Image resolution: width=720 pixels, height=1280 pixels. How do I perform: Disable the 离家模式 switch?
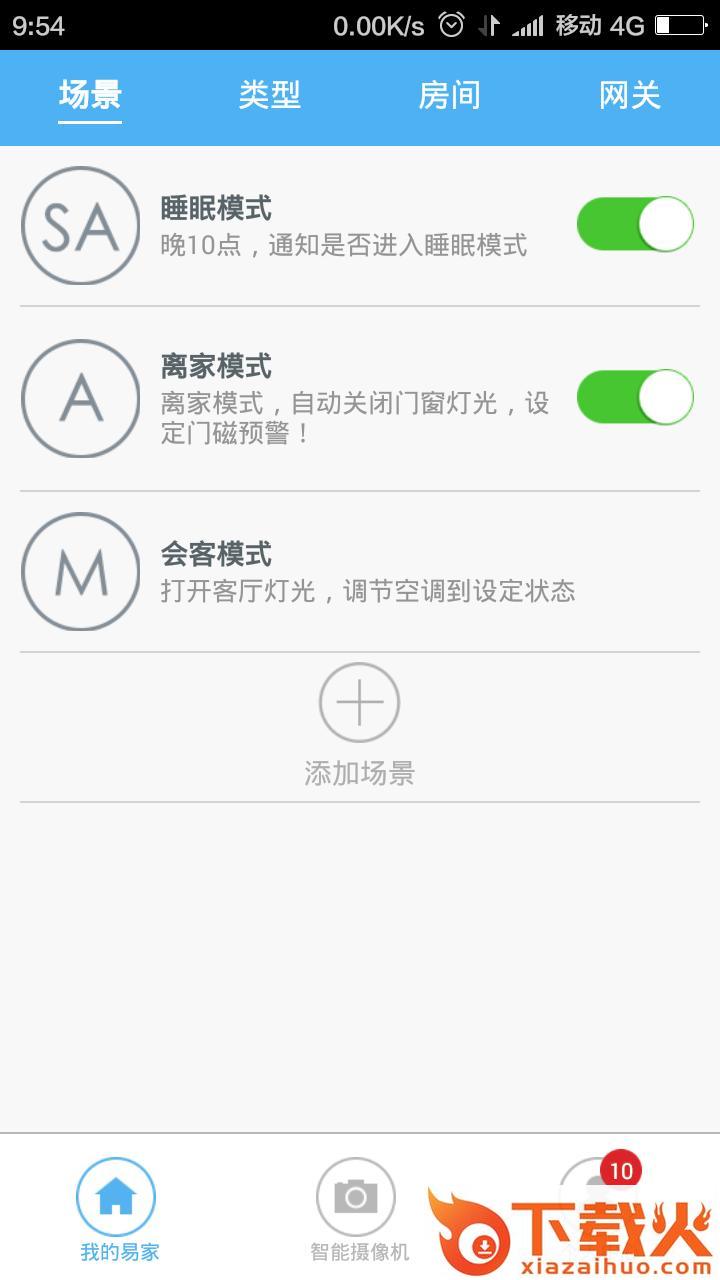(635, 397)
